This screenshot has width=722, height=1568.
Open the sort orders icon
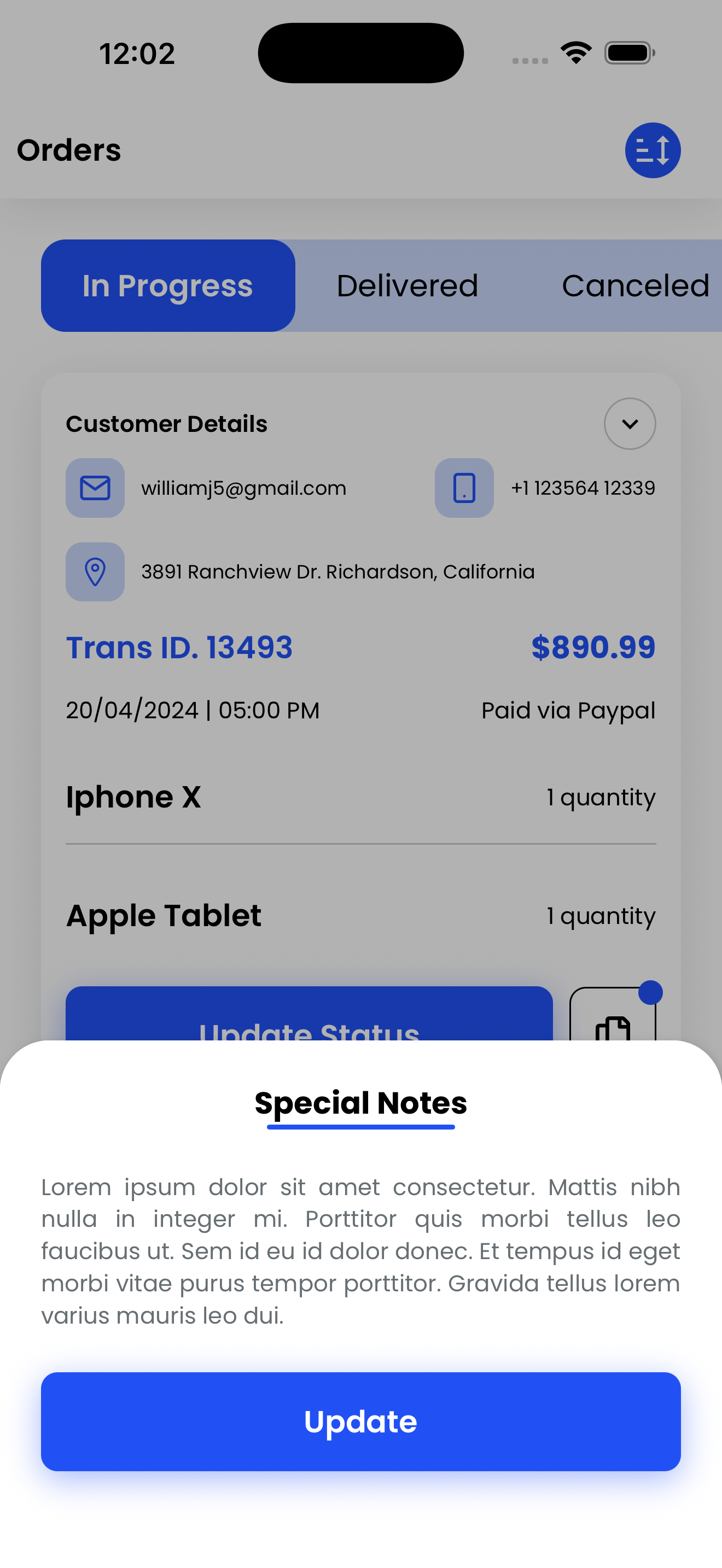click(x=653, y=150)
